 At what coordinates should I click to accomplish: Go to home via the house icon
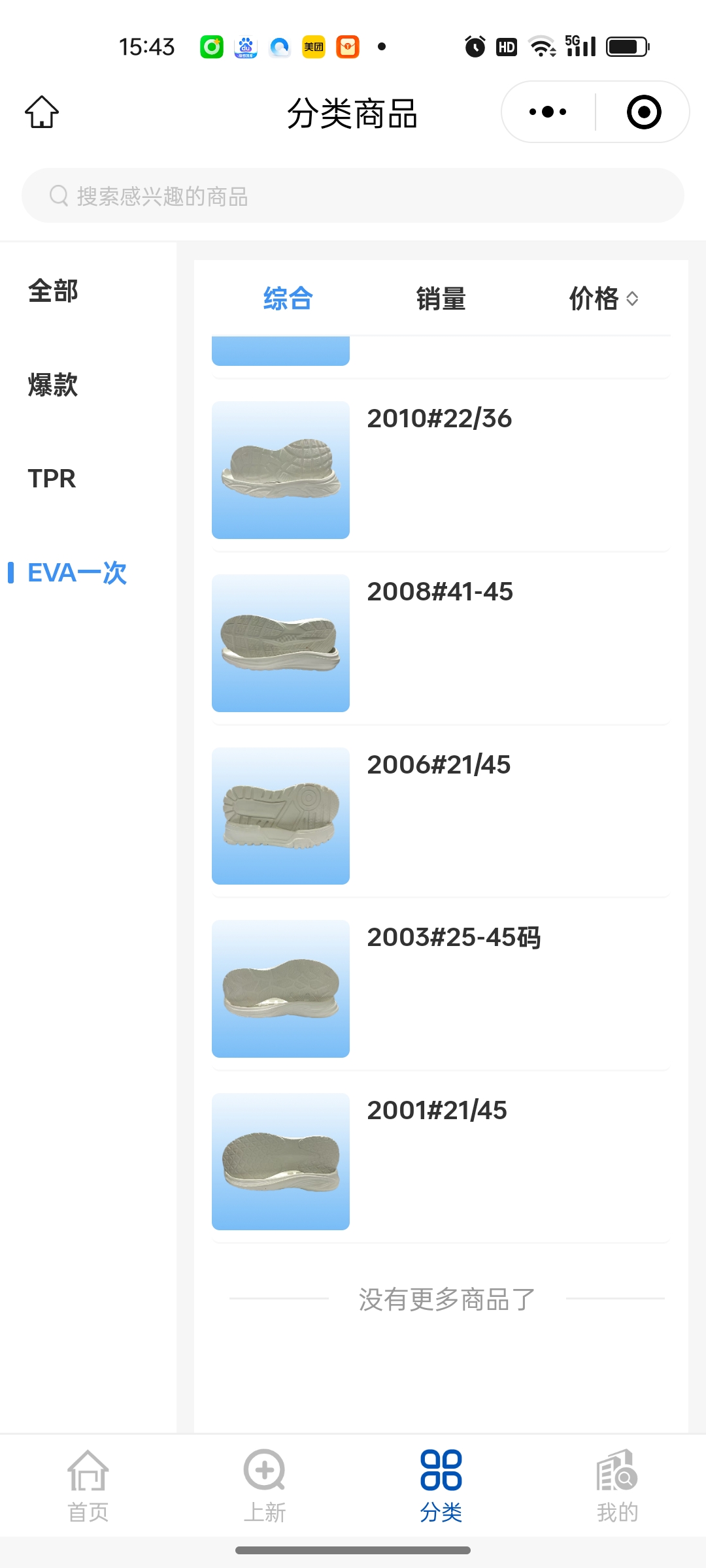pos(42,112)
